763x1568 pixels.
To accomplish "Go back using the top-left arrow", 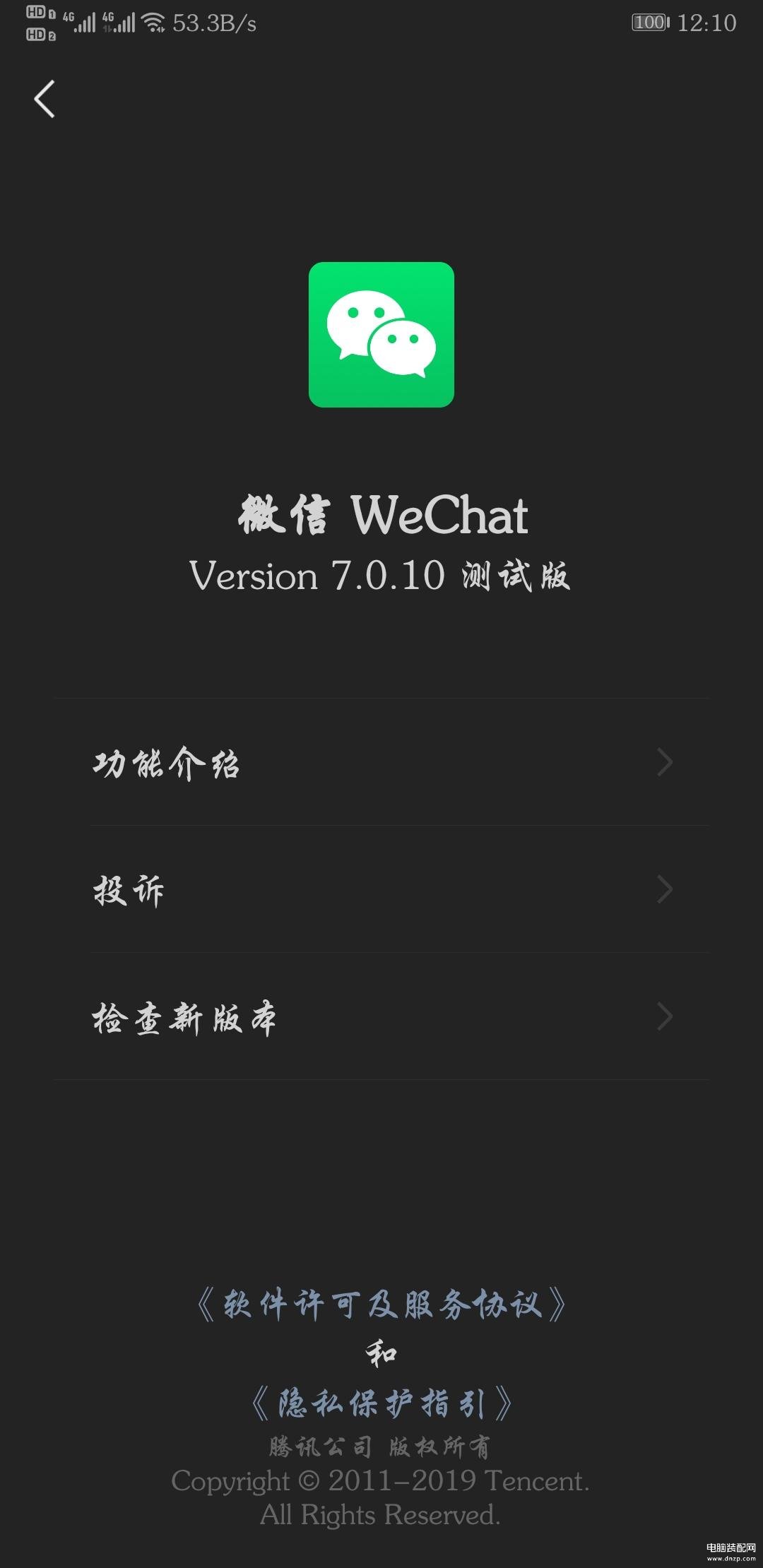I will (x=45, y=99).
